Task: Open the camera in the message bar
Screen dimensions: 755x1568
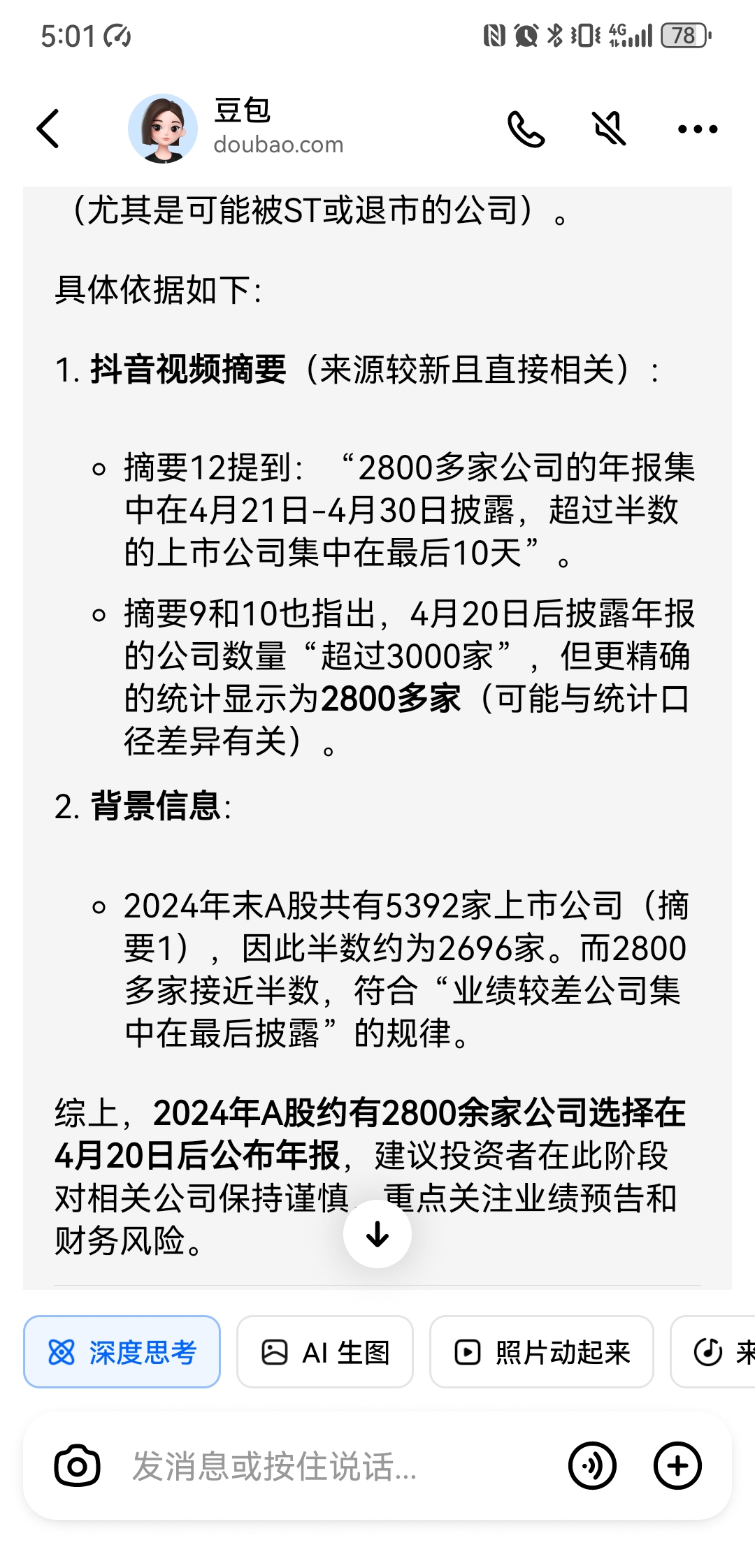Action: pos(77,1465)
